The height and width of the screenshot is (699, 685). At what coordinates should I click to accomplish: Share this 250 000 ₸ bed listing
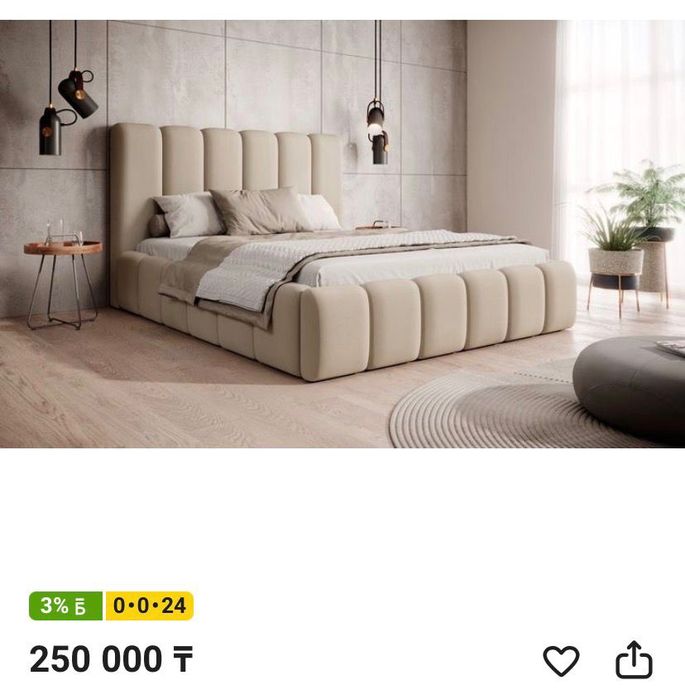click(633, 660)
